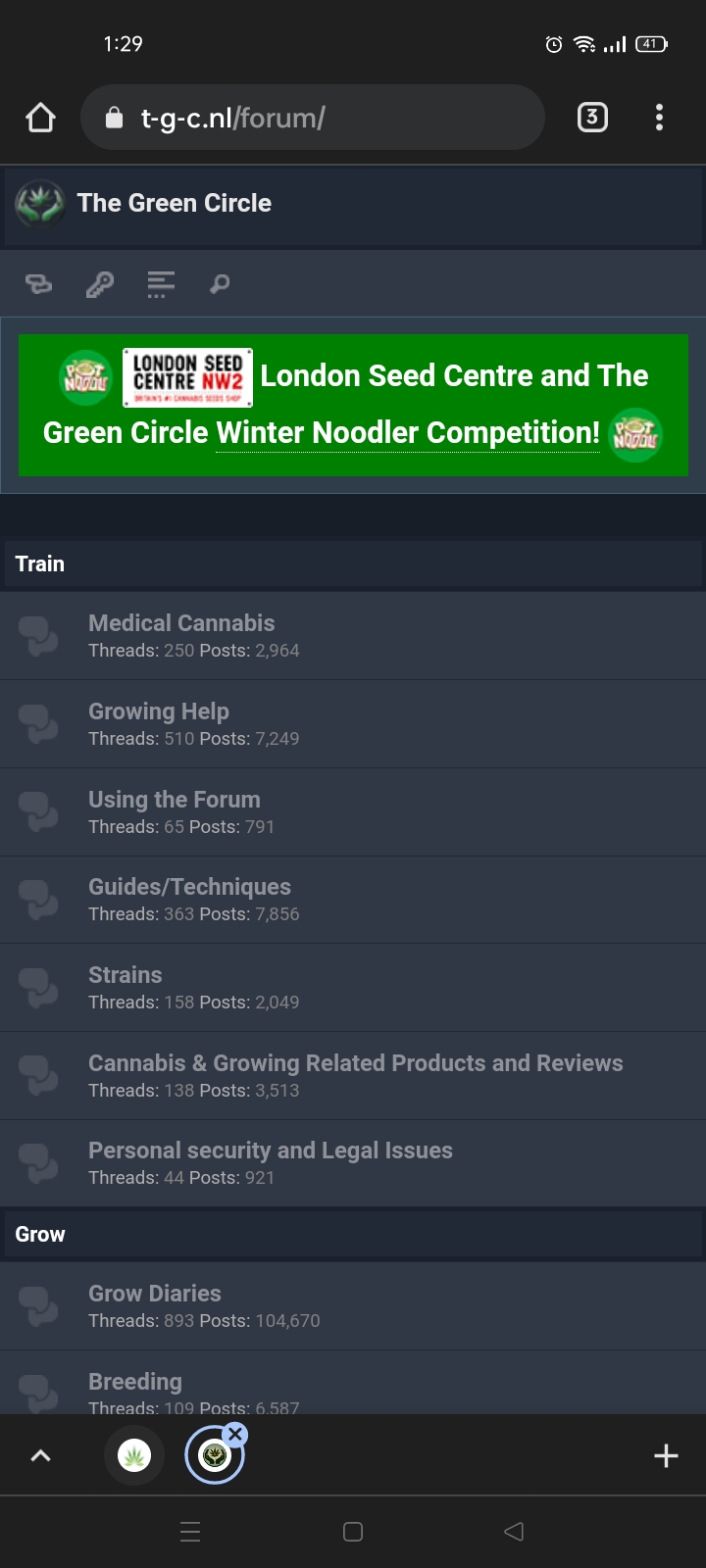Screen dimensions: 706x1568
Task: Tap the key icon to log in
Action: pos(99,284)
